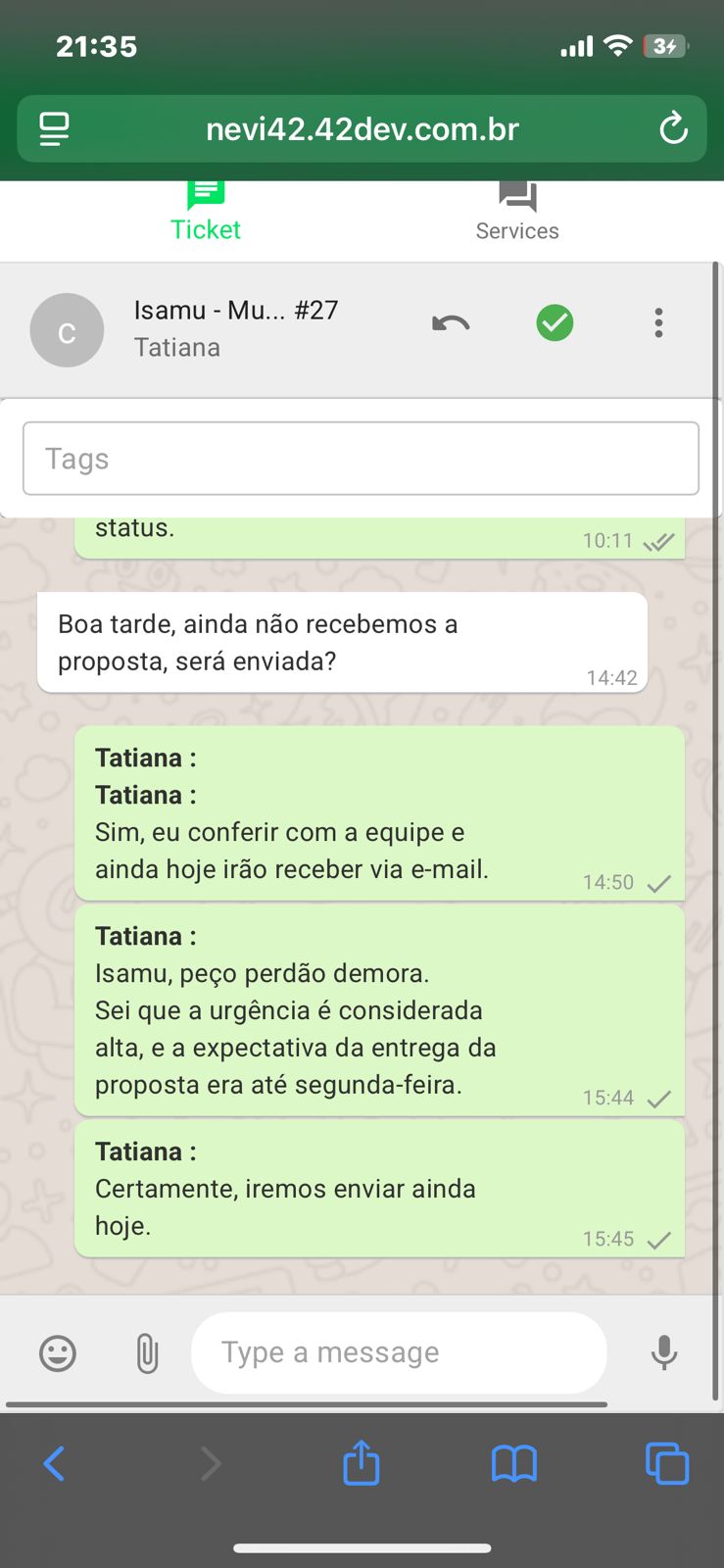Switch to the Services tab
The image size is (724, 1568).
(517, 214)
